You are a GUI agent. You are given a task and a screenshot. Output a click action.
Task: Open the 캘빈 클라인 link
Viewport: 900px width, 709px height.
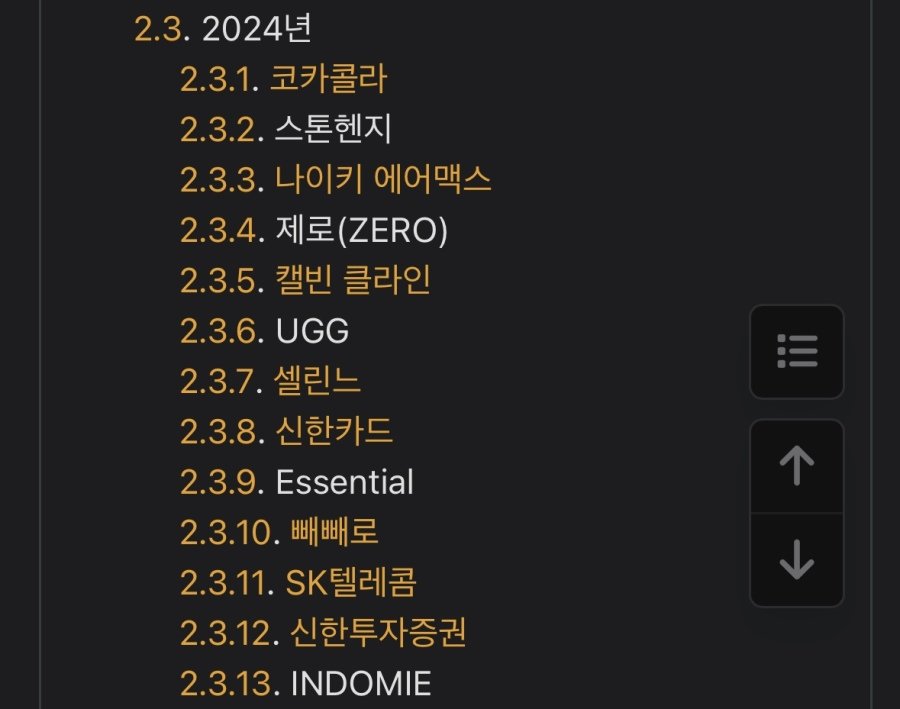click(x=352, y=281)
